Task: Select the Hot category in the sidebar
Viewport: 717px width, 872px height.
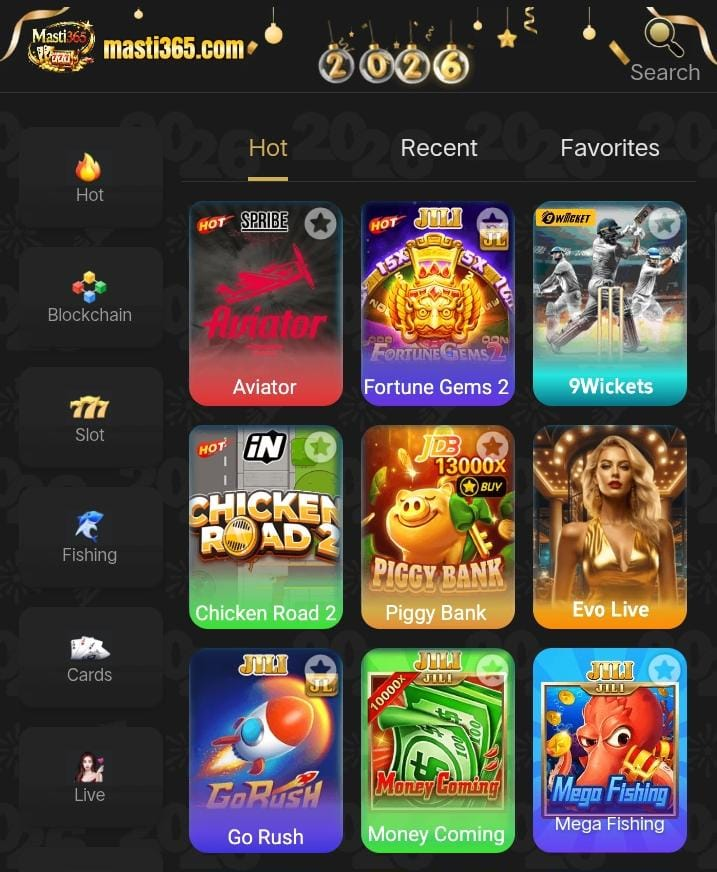Action: tap(90, 178)
